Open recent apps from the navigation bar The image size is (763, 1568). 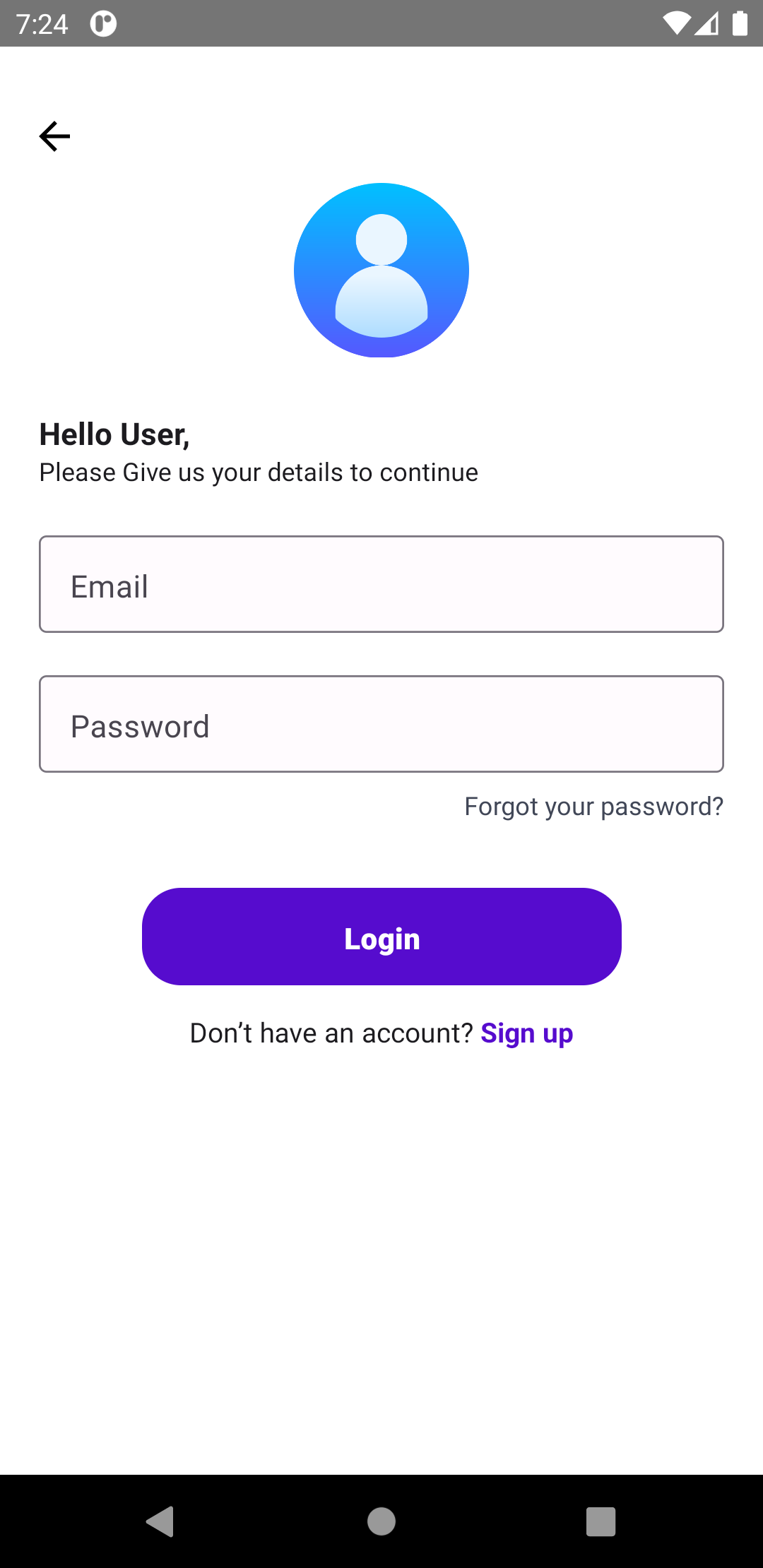(x=601, y=1521)
